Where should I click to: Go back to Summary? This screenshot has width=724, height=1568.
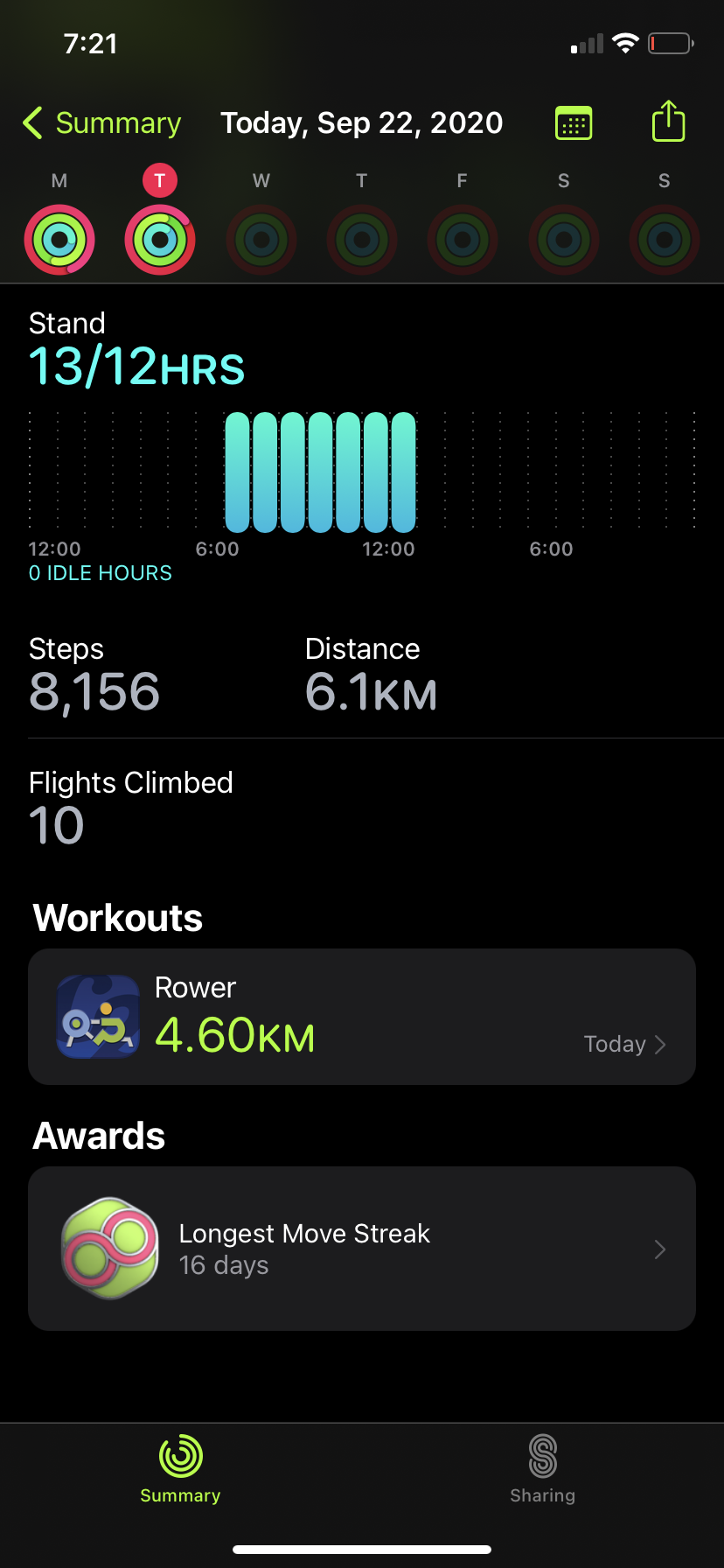coord(101,123)
